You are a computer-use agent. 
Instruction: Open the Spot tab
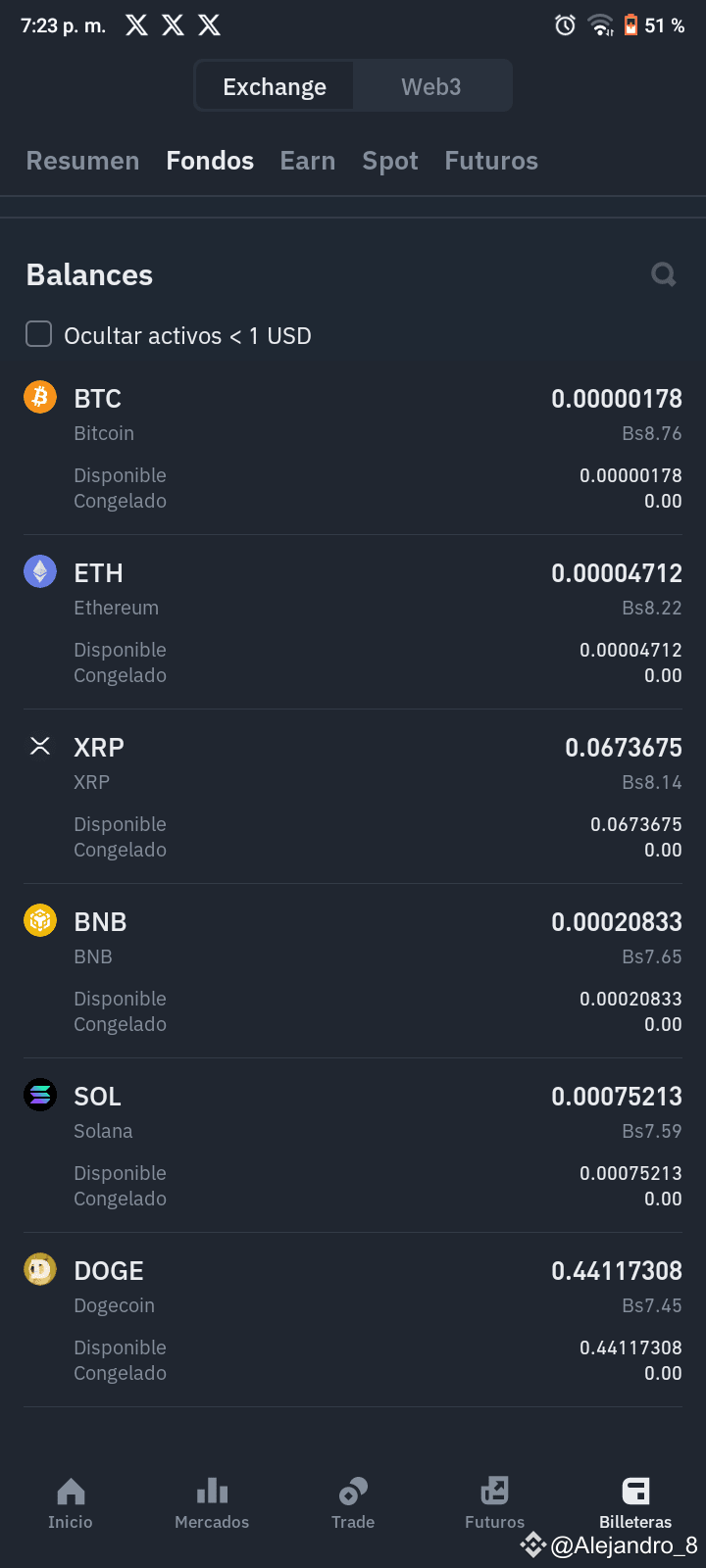(x=389, y=160)
